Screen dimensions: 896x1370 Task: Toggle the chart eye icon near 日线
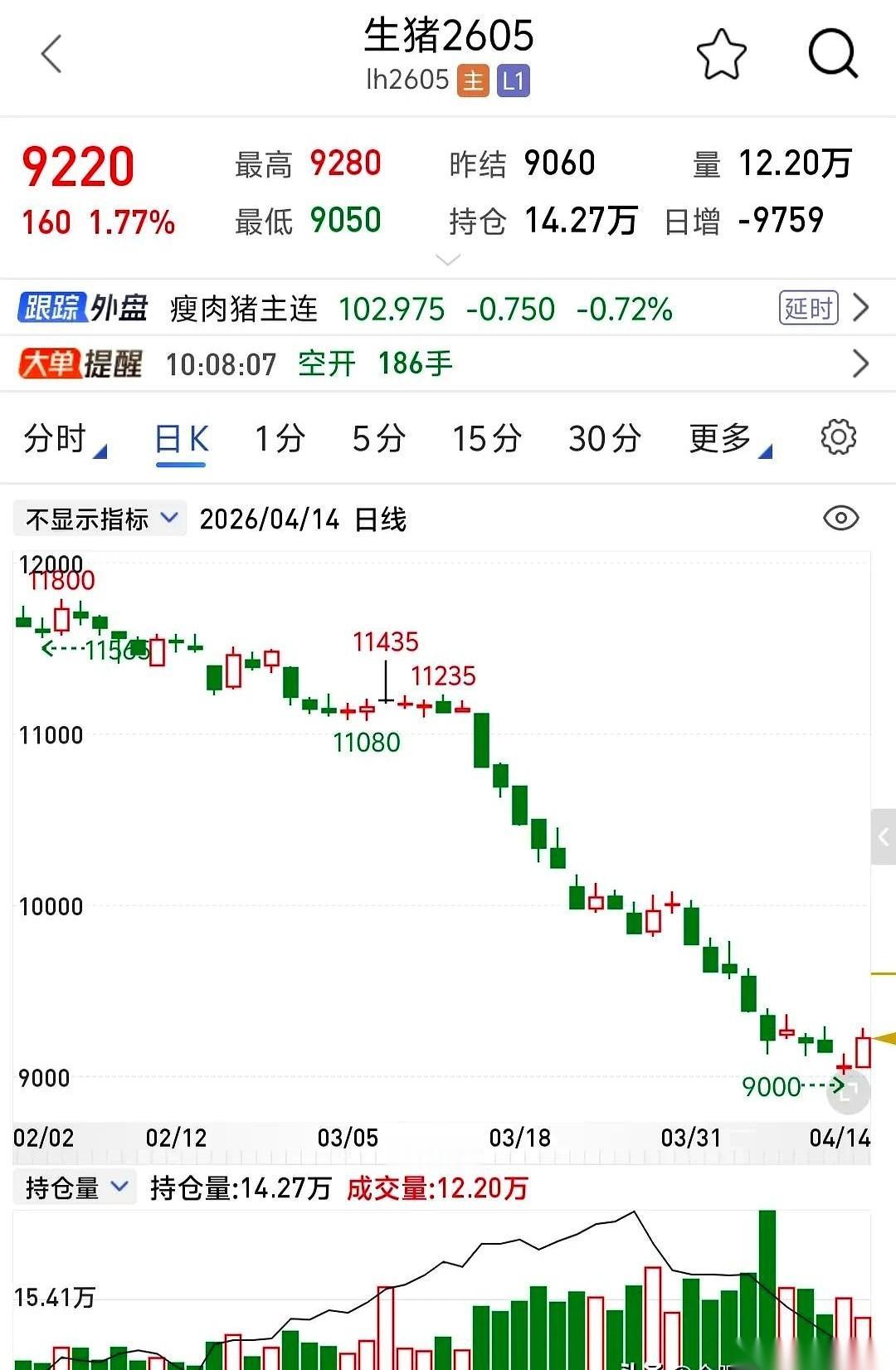[841, 518]
